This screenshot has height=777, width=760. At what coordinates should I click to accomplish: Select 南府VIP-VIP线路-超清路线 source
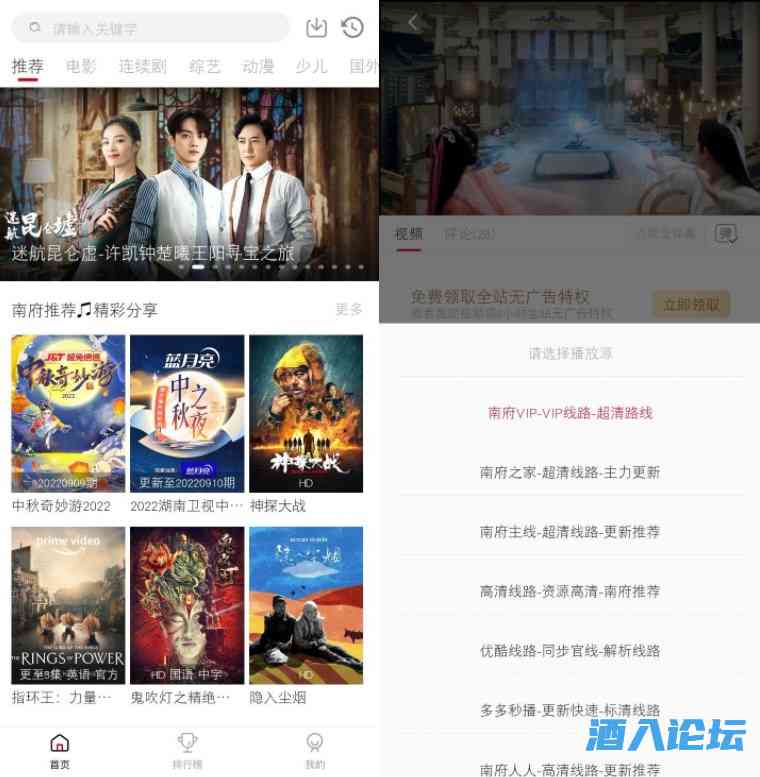(570, 412)
